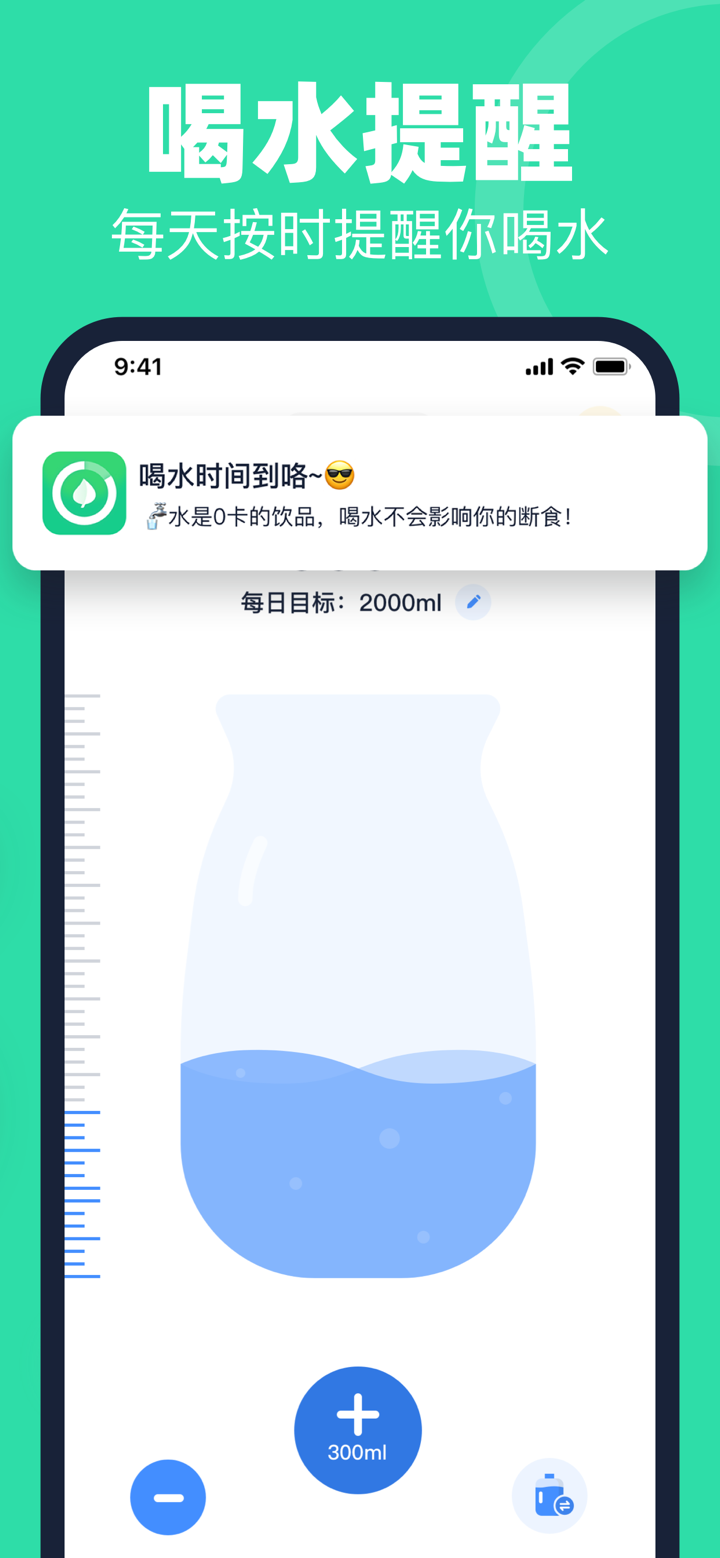Viewport: 720px width, 1558px height.
Task: Tap the plus icon on 300ml button
Action: click(x=357, y=1413)
